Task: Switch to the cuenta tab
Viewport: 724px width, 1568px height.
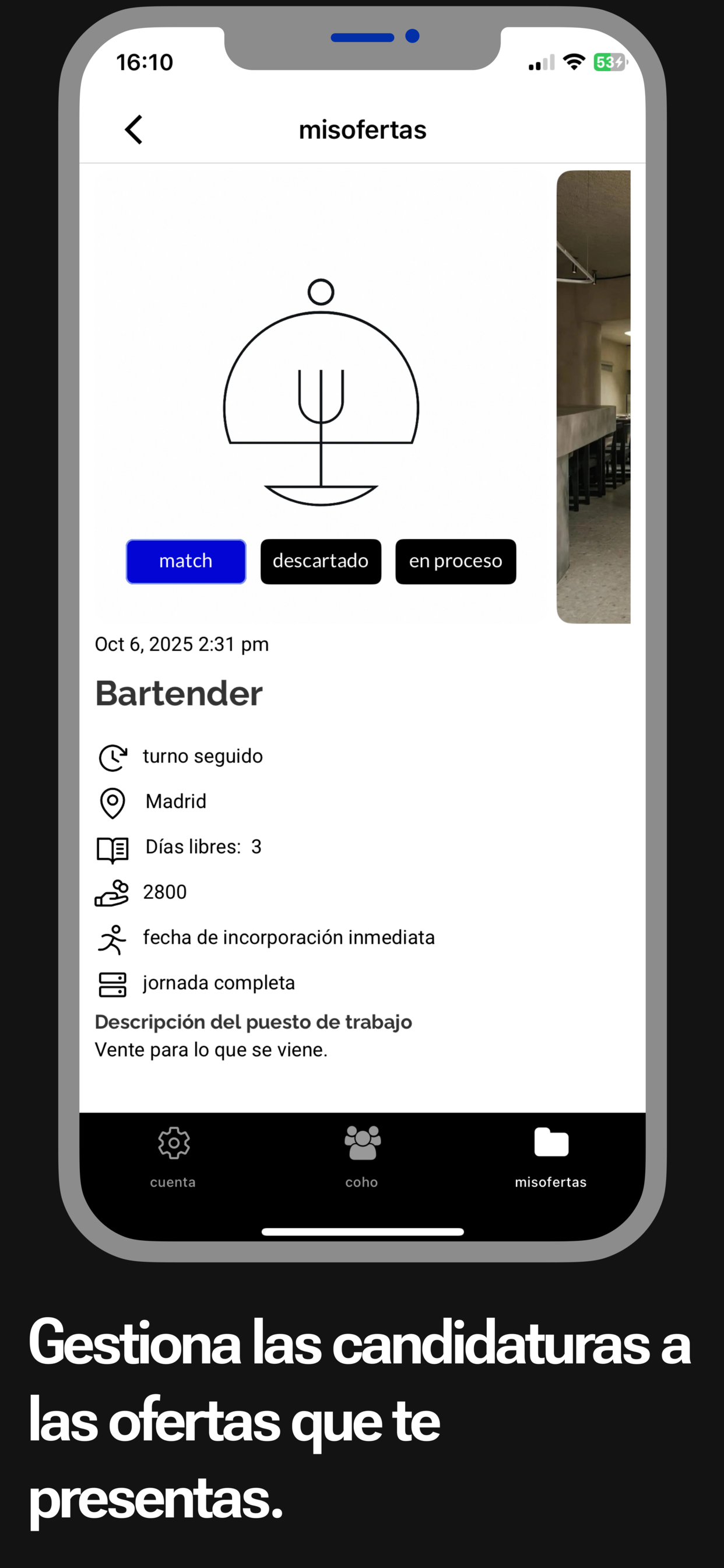Action: click(x=173, y=1181)
